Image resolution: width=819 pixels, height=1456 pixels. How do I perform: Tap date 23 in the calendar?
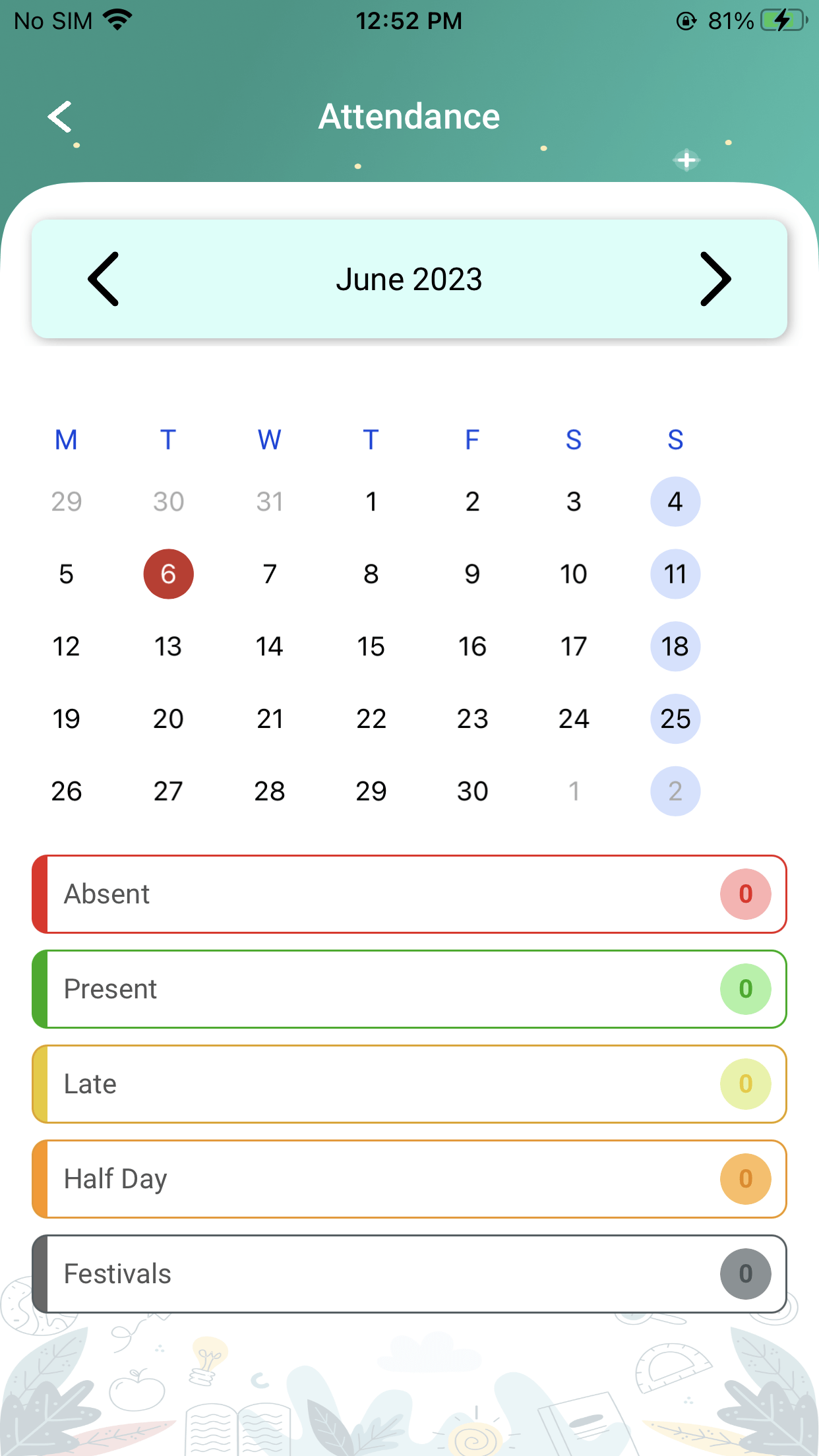[472, 719]
